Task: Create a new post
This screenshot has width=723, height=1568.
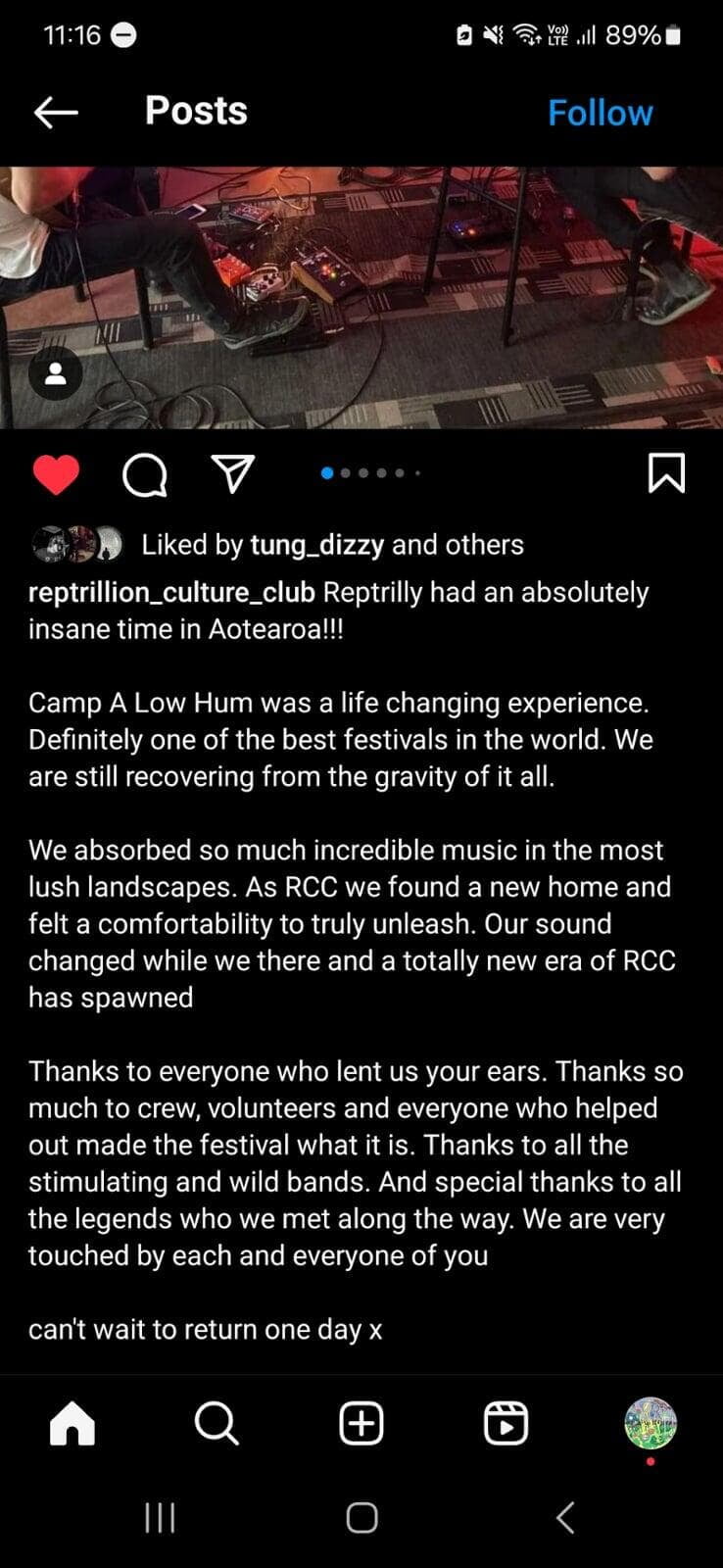Action: (x=361, y=1423)
